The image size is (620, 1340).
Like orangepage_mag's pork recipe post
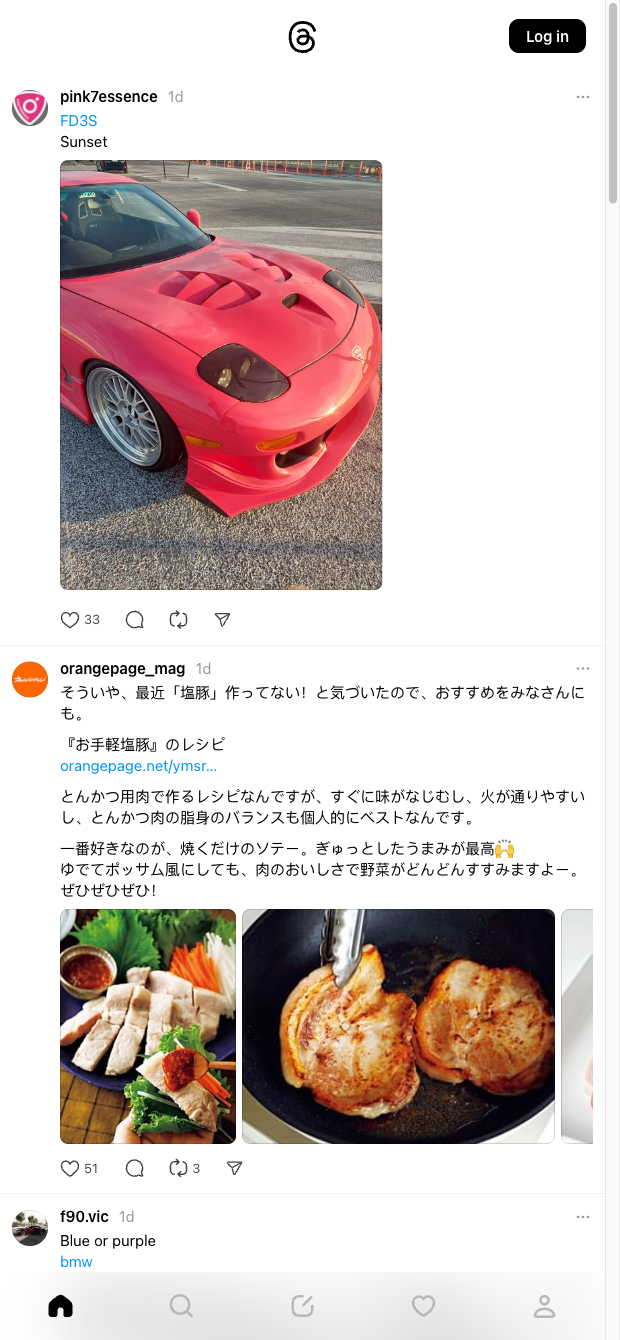70,1168
